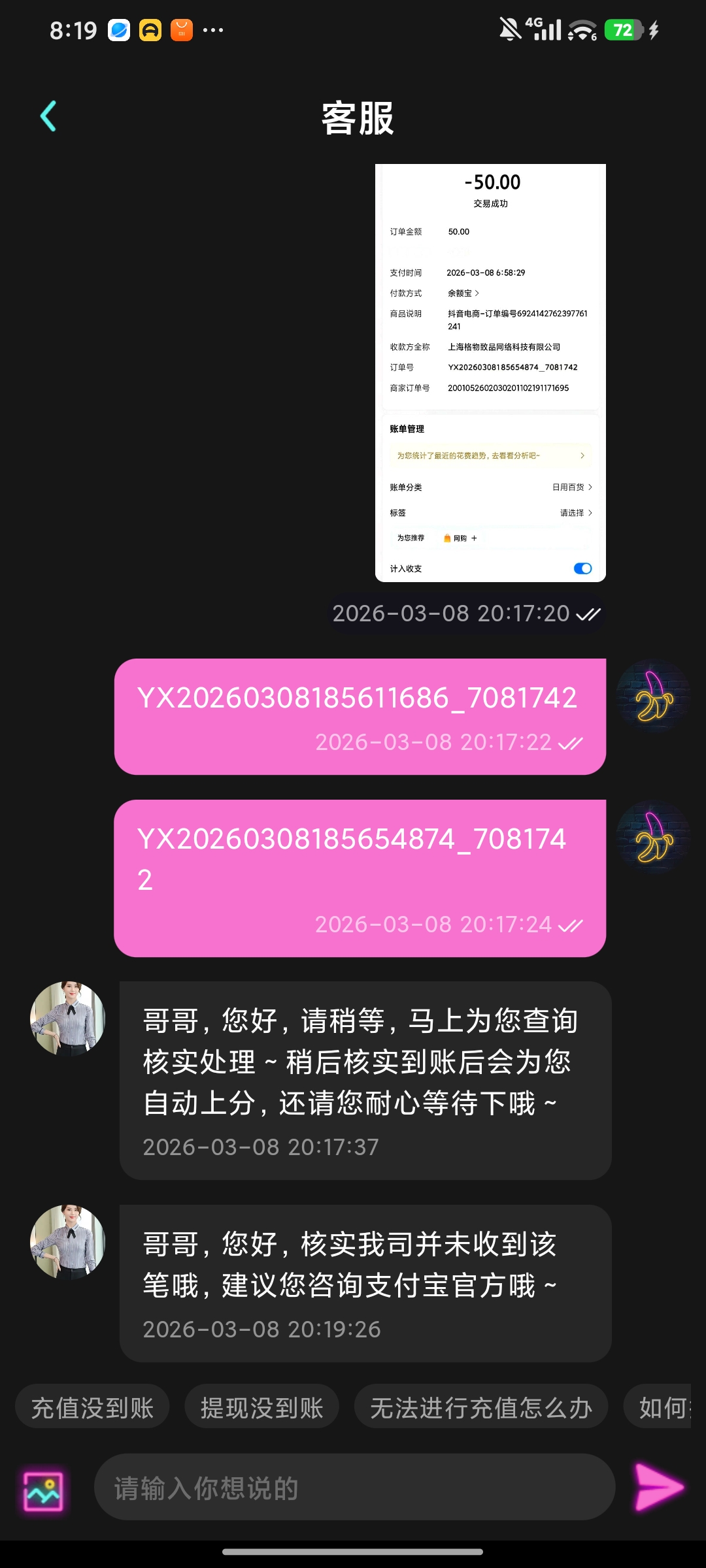Open the spending trend analysis link

tap(489, 455)
